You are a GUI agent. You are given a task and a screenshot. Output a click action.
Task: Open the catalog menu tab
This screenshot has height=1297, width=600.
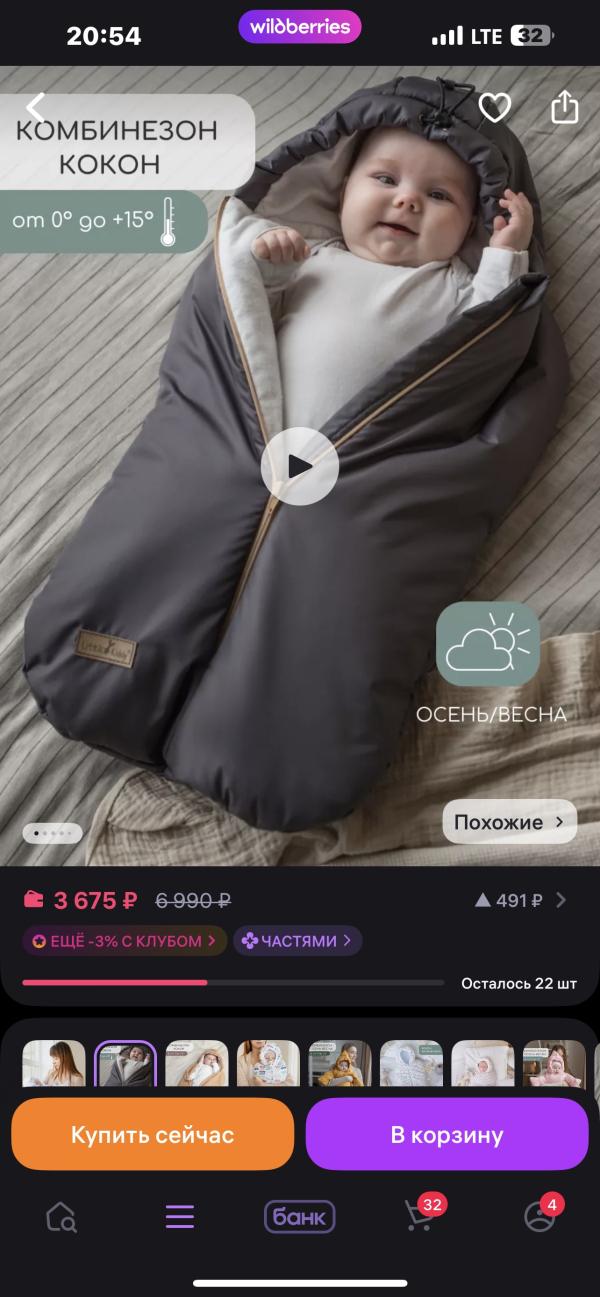180,1217
